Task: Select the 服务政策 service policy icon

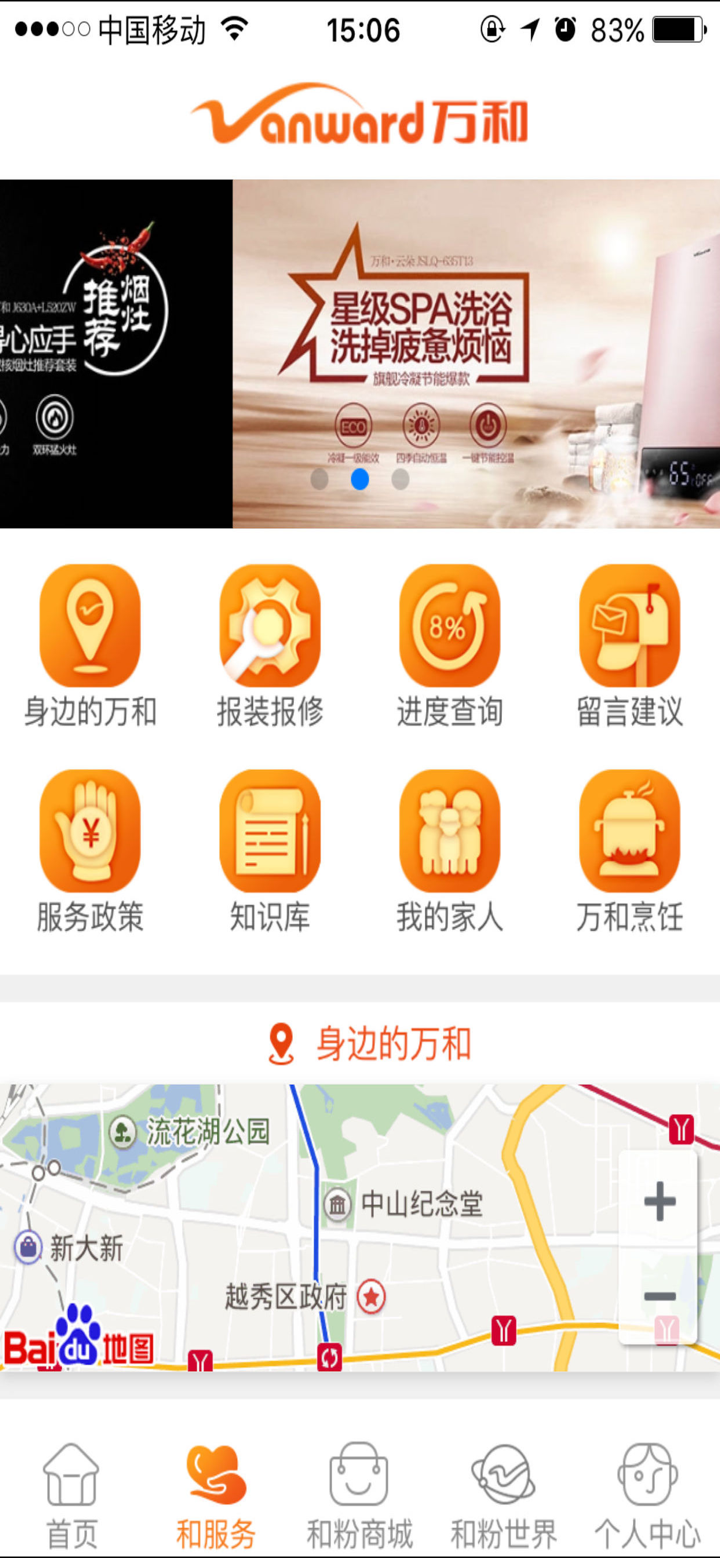Action: point(90,835)
